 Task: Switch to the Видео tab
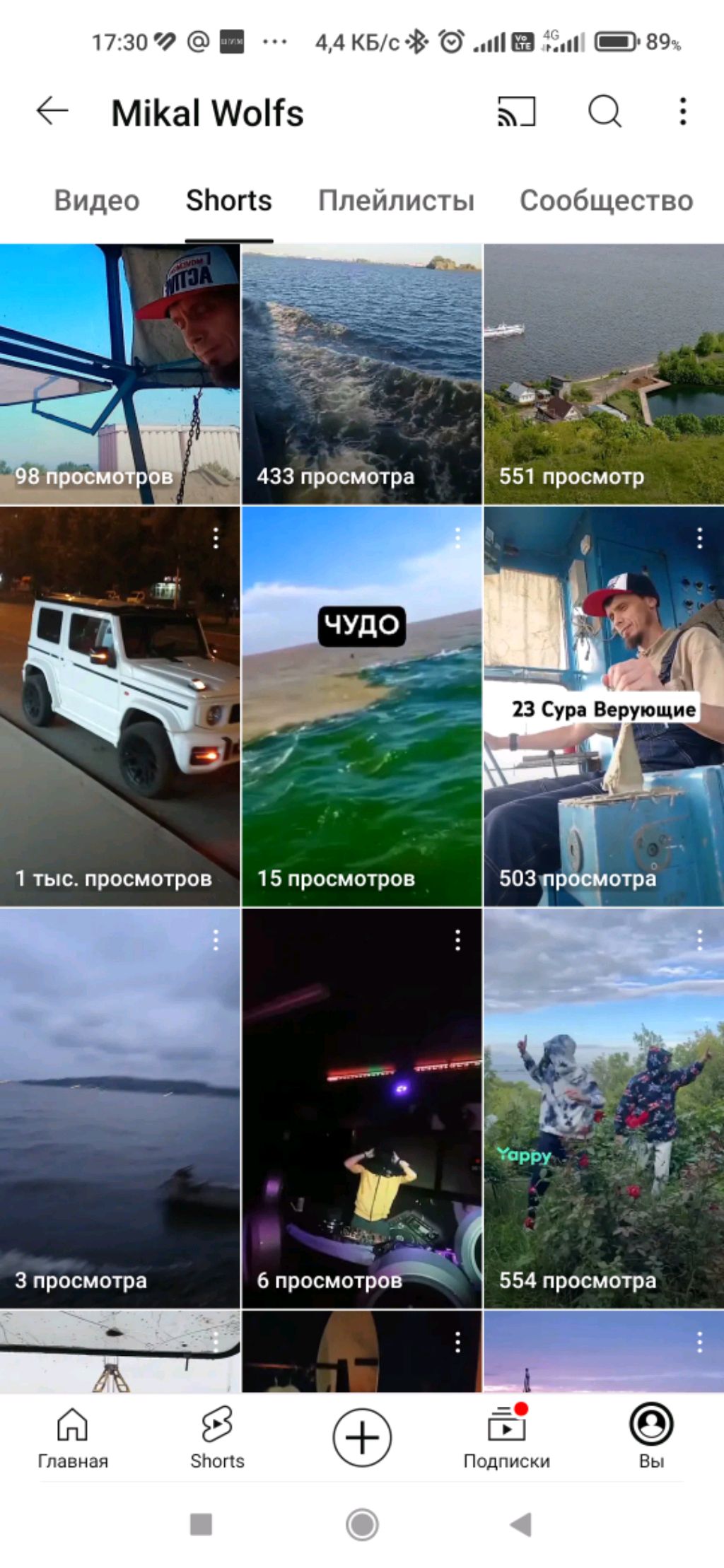97,201
